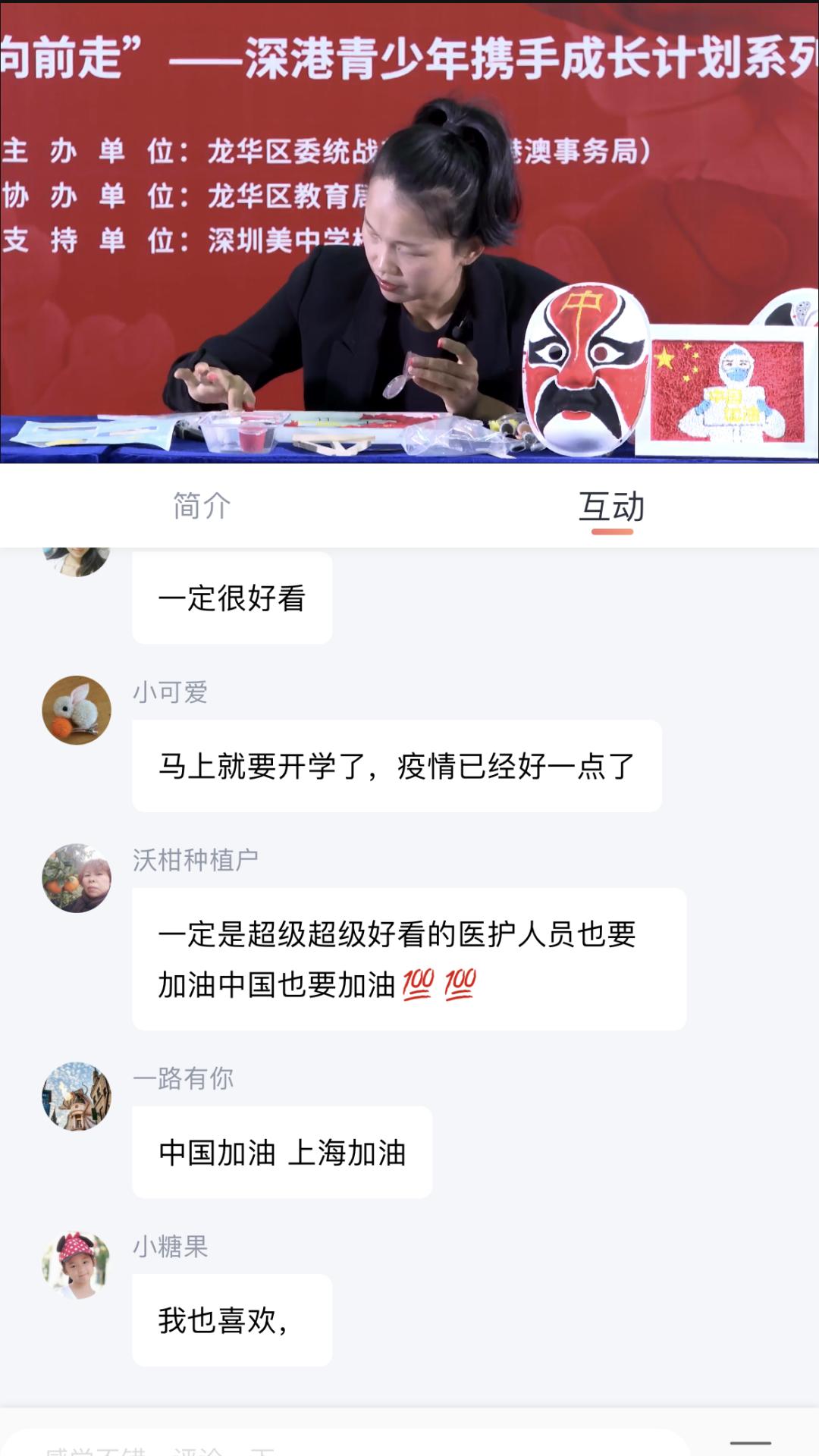Image resolution: width=819 pixels, height=1456 pixels.
Task: Switch to the 简介 tab
Action: point(202,506)
